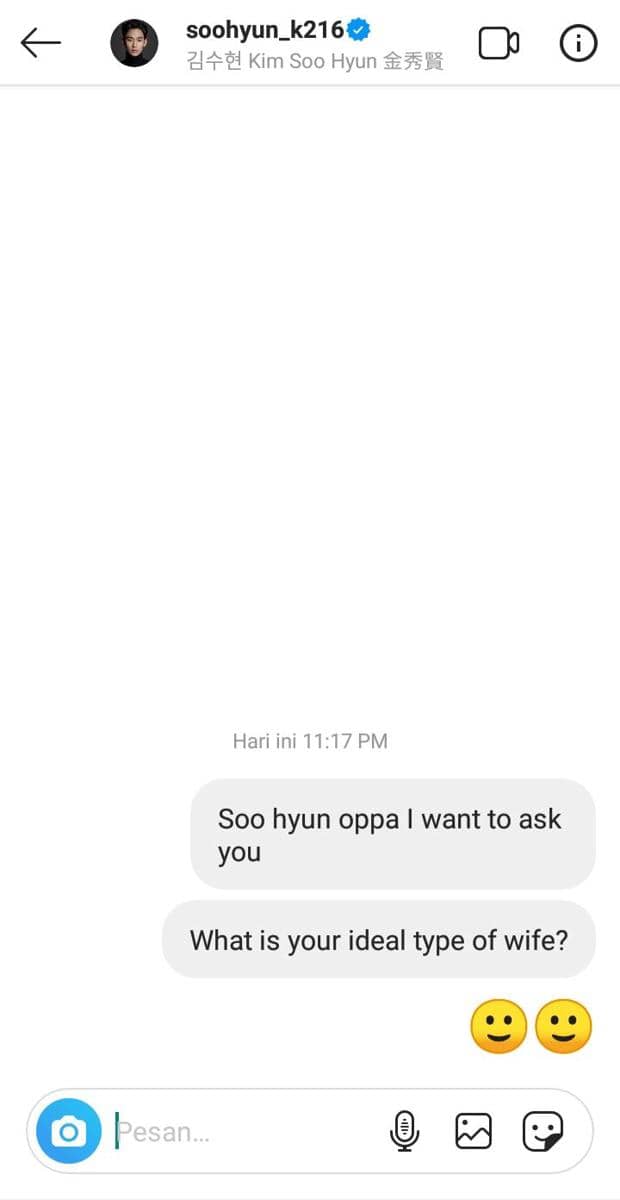Open the sticker picker
This screenshot has width=620, height=1200.
(x=543, y=1131)
